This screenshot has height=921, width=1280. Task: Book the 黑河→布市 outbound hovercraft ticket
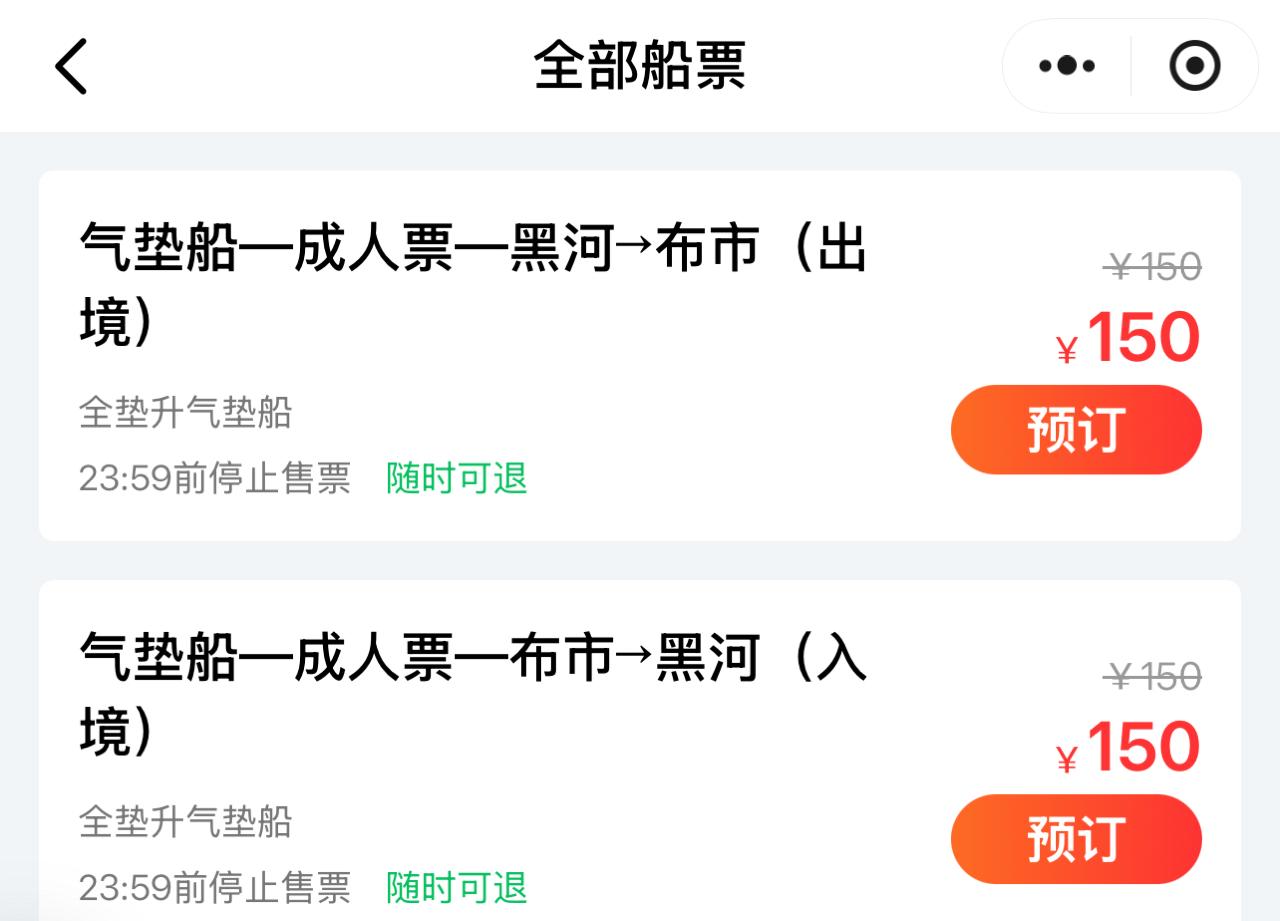1075,429
